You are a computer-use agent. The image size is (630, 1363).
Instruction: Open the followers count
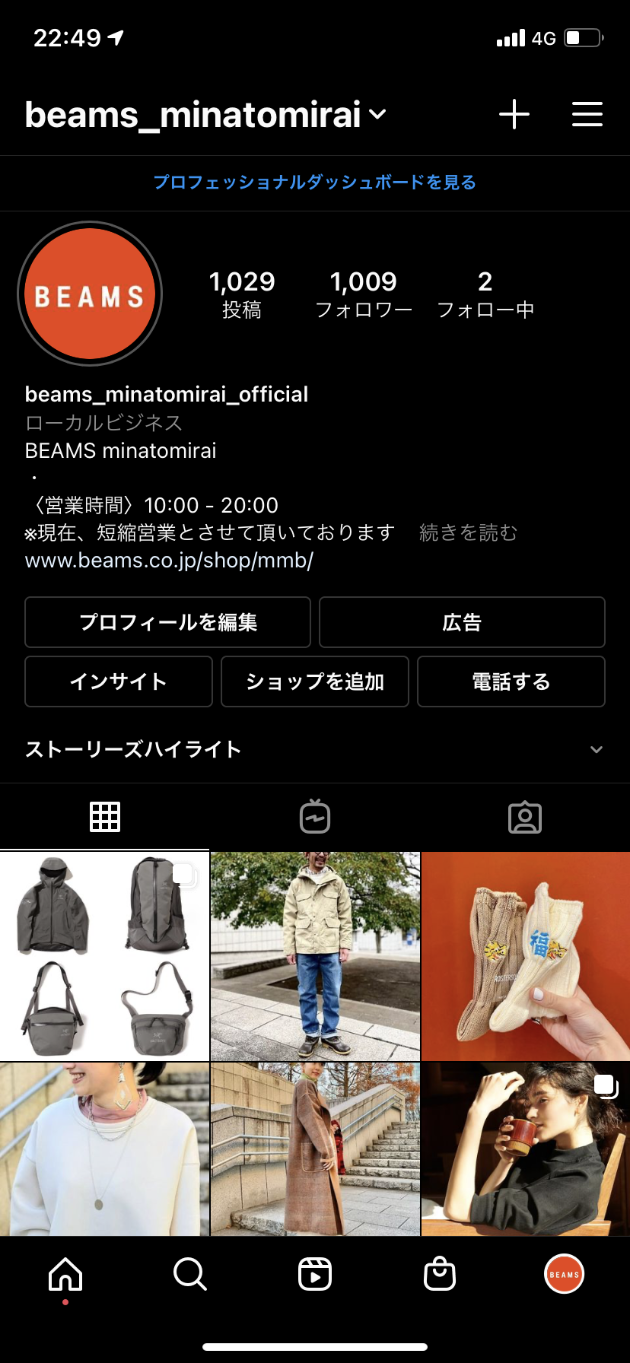coord(364,294)
